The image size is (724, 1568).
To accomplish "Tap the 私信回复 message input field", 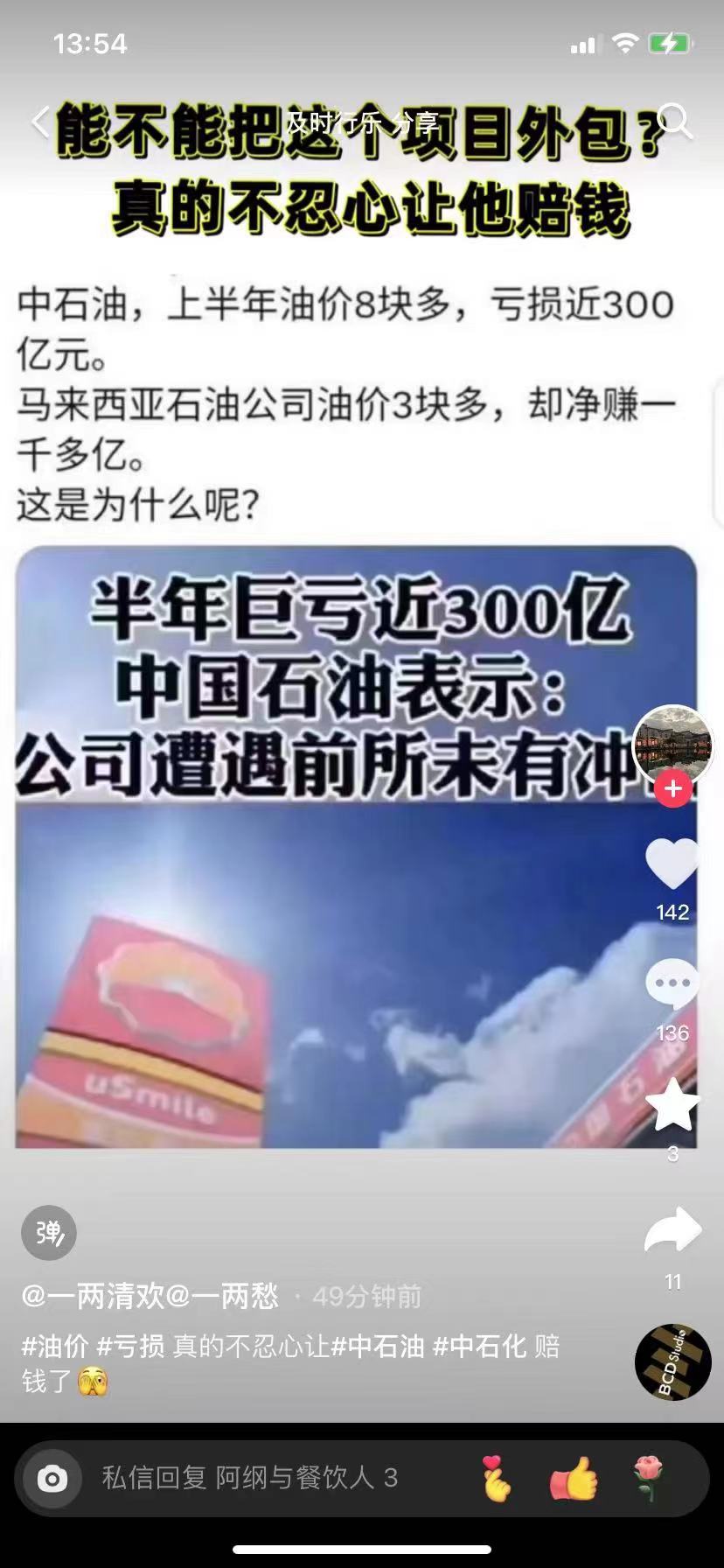I will coord(250,1479).
